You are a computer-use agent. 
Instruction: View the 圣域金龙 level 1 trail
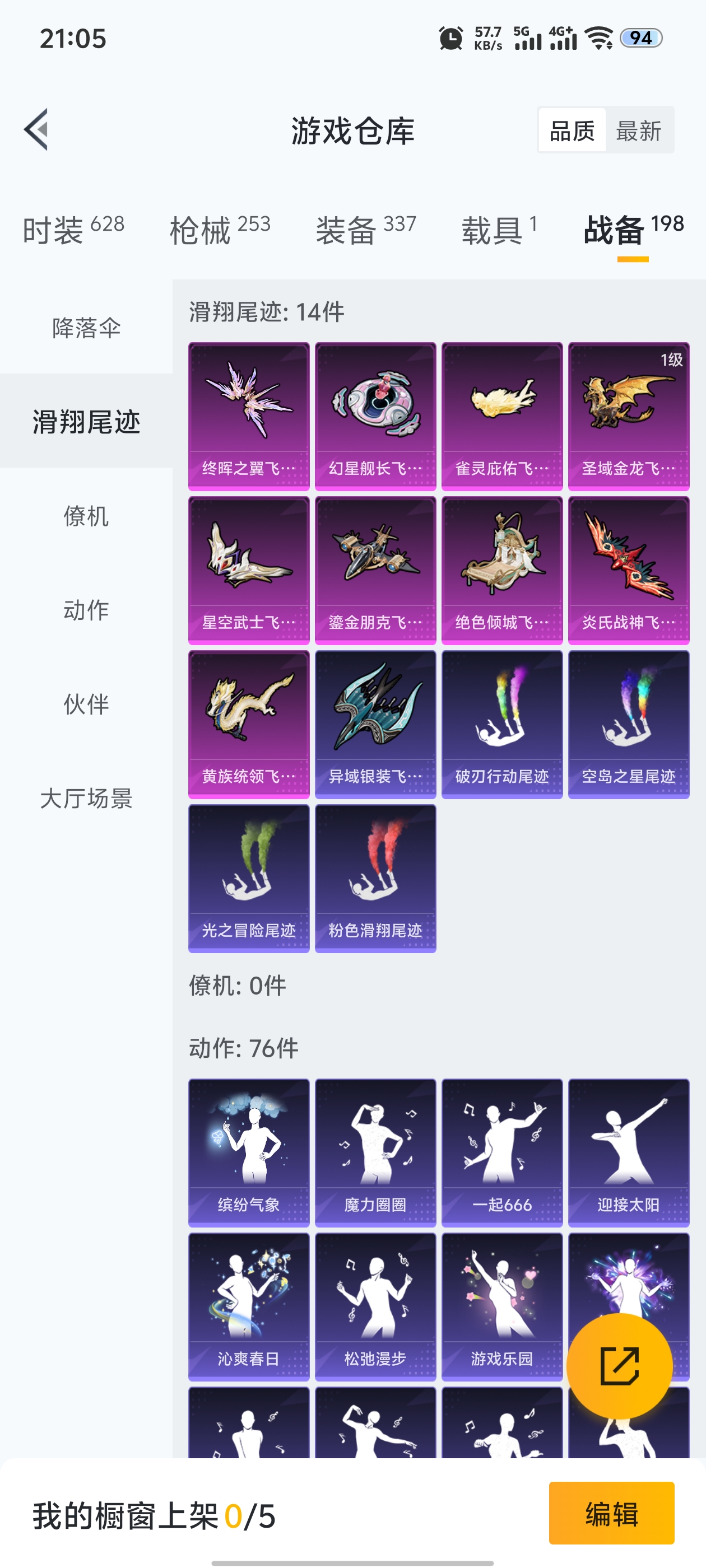(628, 414)
